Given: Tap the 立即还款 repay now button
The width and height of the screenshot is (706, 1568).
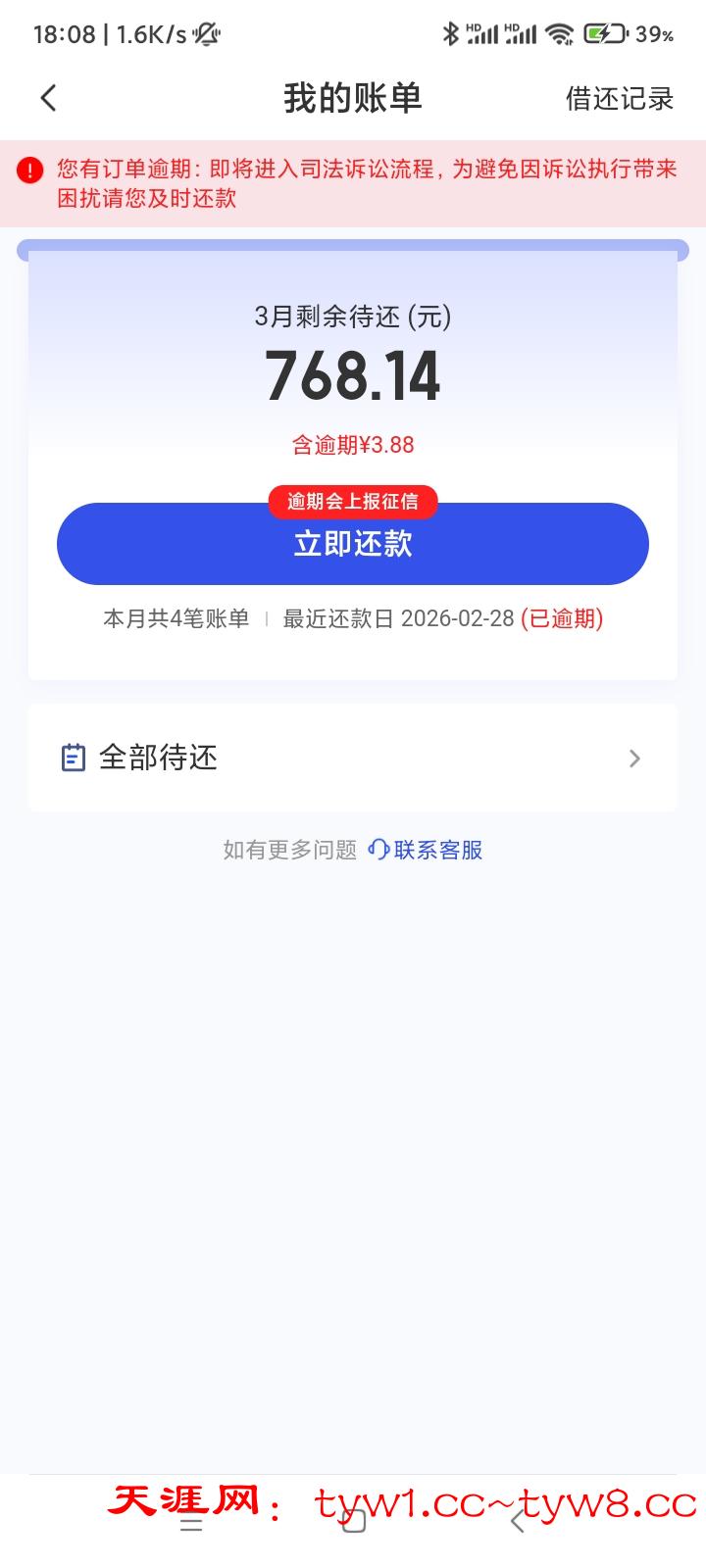Looking at the screenshot, I should (x=353, y=544).
